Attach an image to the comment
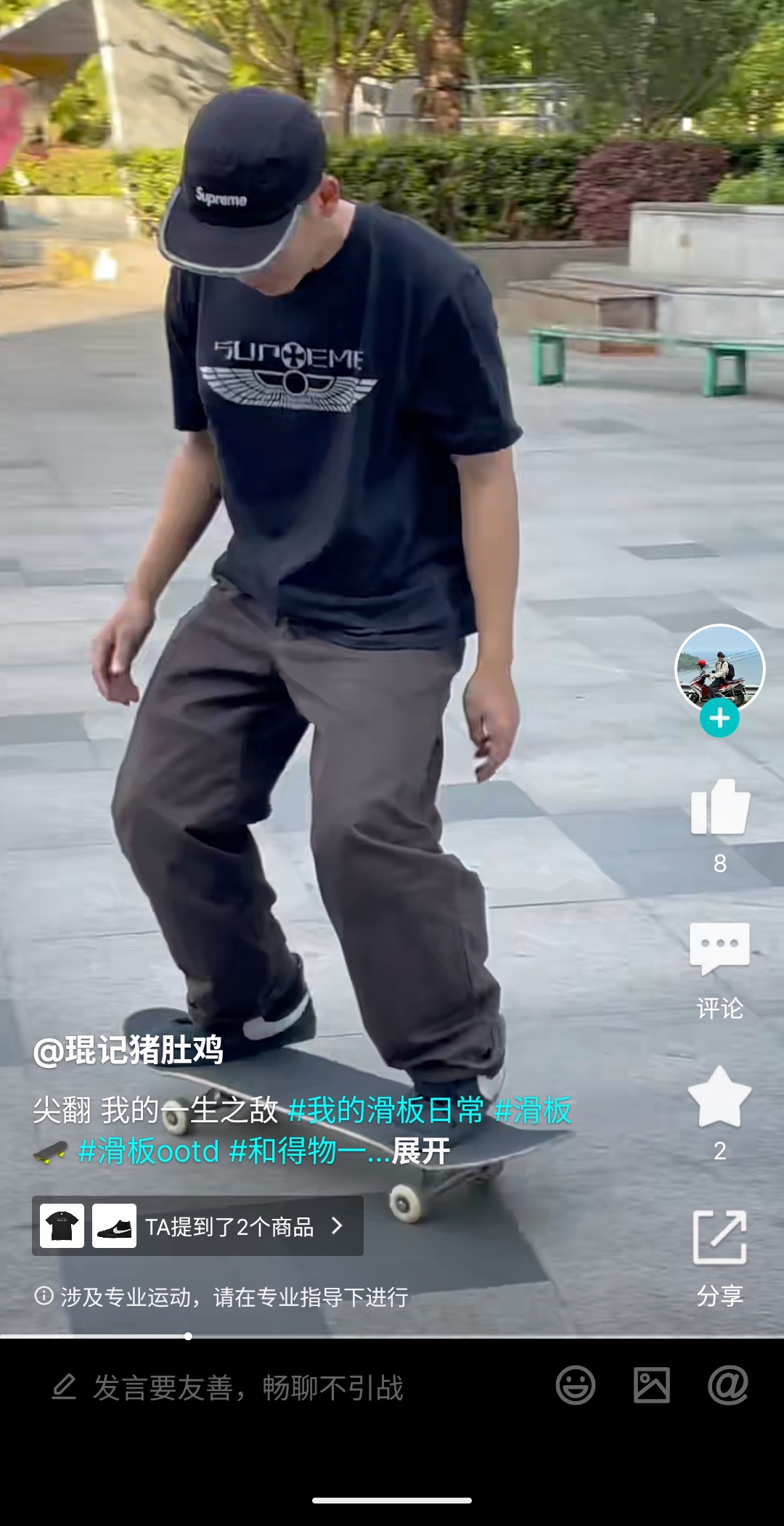 click(x=651, y=1385)
